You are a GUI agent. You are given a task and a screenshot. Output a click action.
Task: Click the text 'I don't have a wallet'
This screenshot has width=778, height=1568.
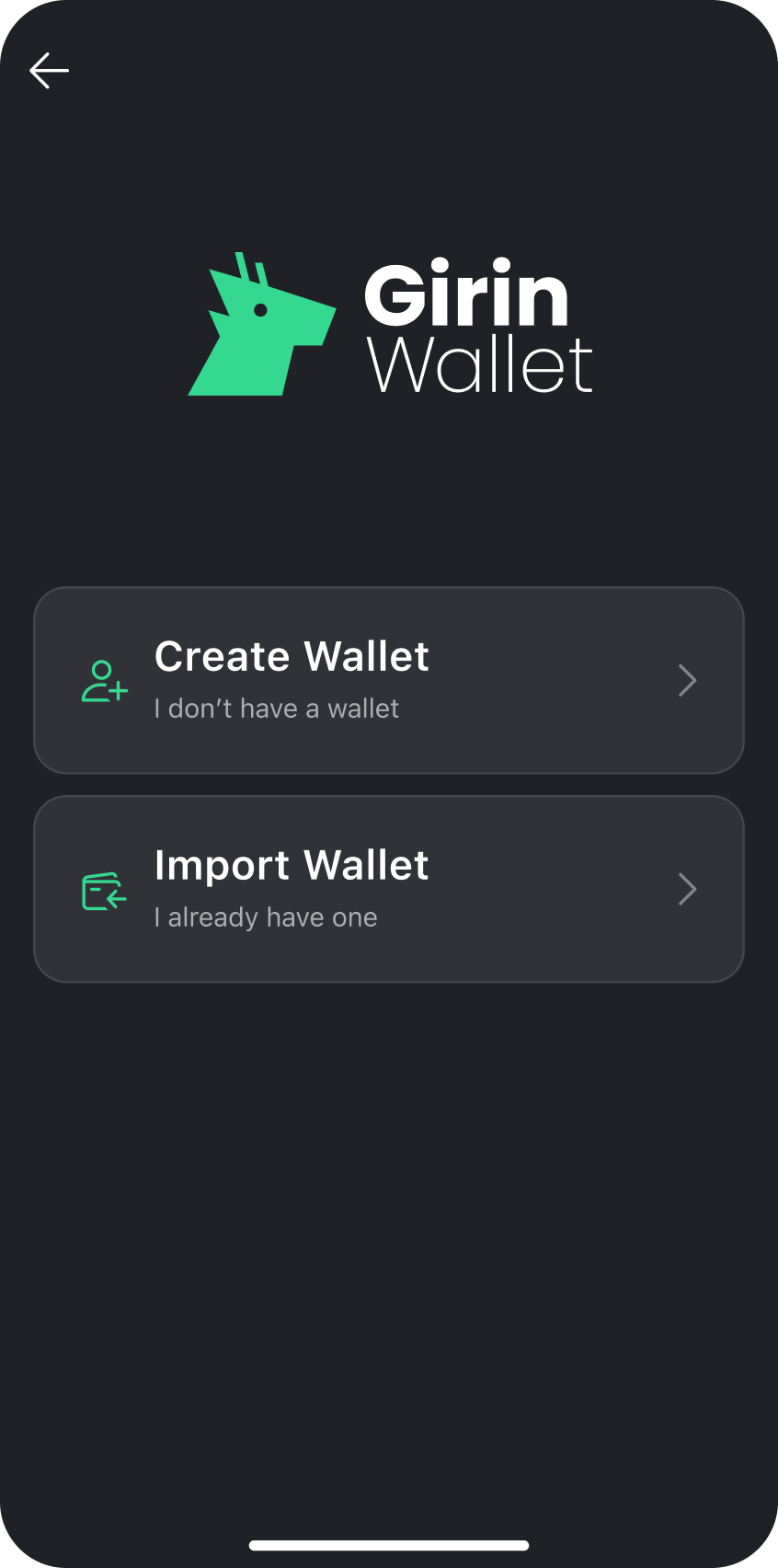276,708
